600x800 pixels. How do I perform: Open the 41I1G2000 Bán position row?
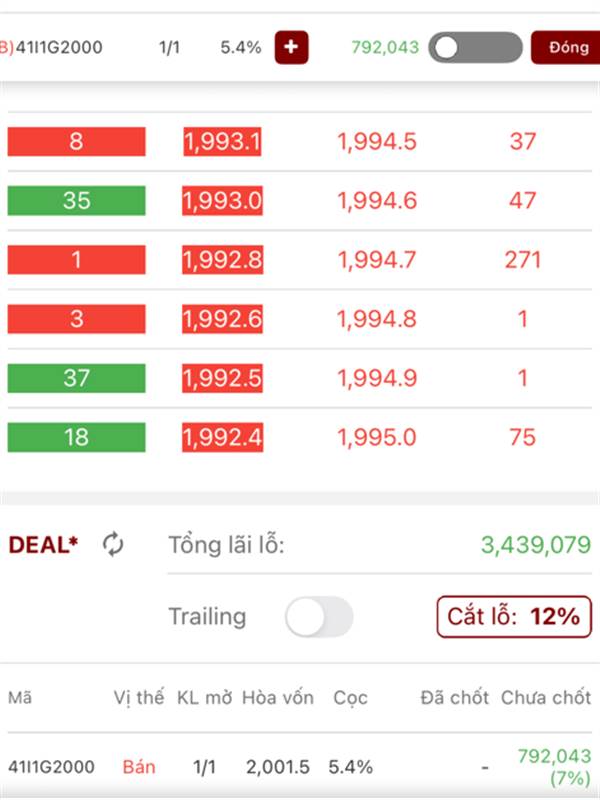pos(300,767)
